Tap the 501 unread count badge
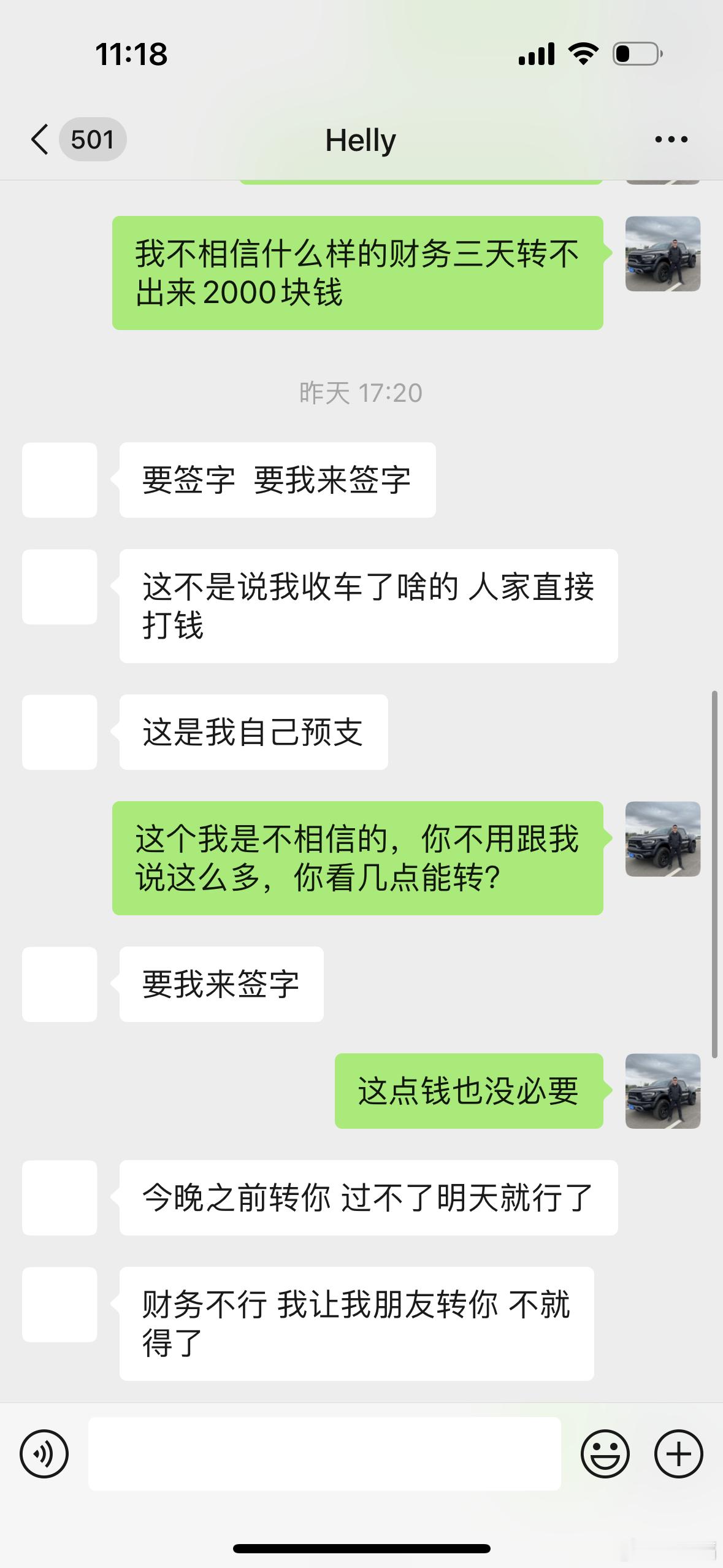The width and height of the screenshot is (723, 1568). [93, 140]
